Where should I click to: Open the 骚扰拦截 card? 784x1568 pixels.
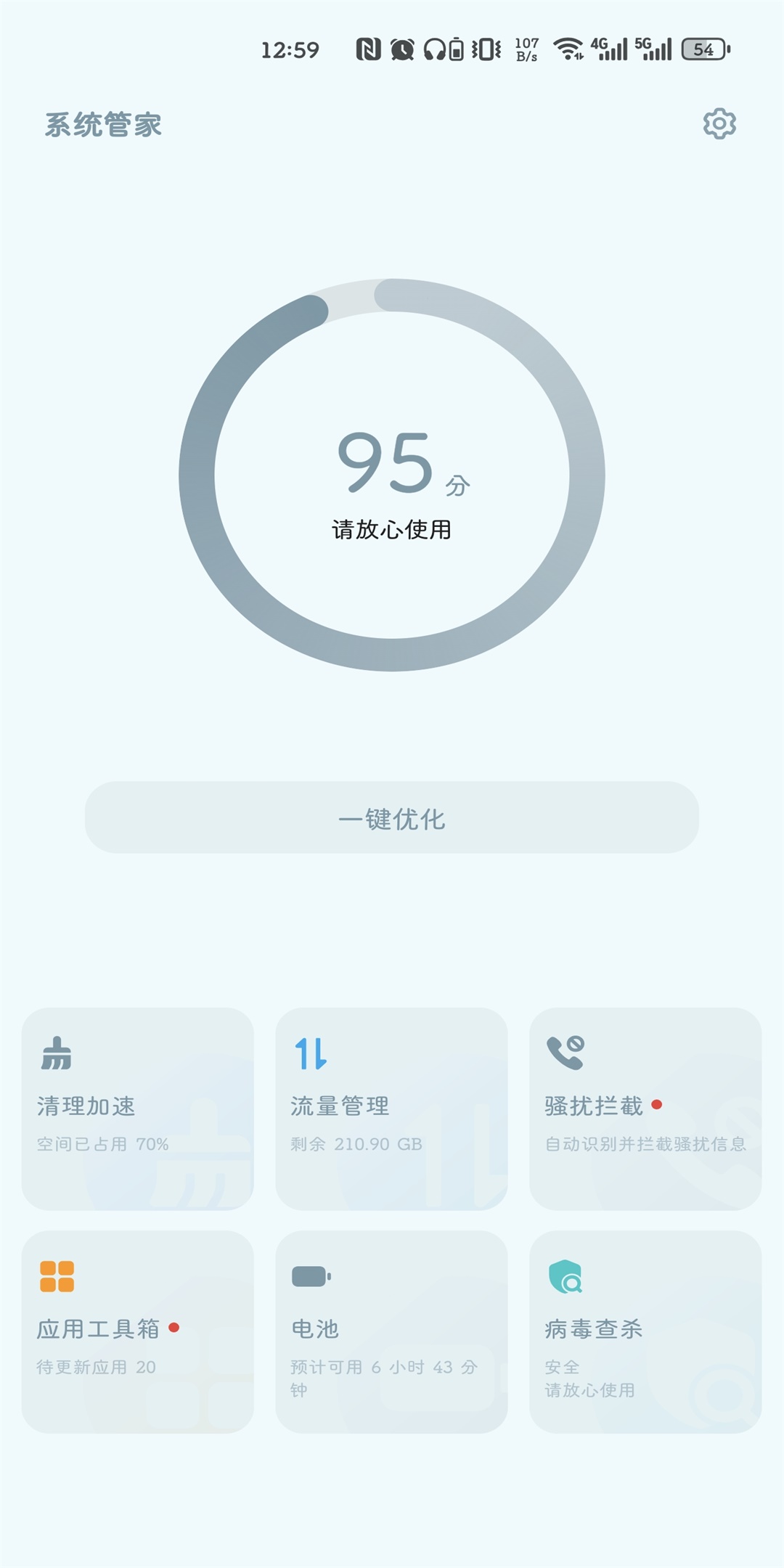point(645,1108)
